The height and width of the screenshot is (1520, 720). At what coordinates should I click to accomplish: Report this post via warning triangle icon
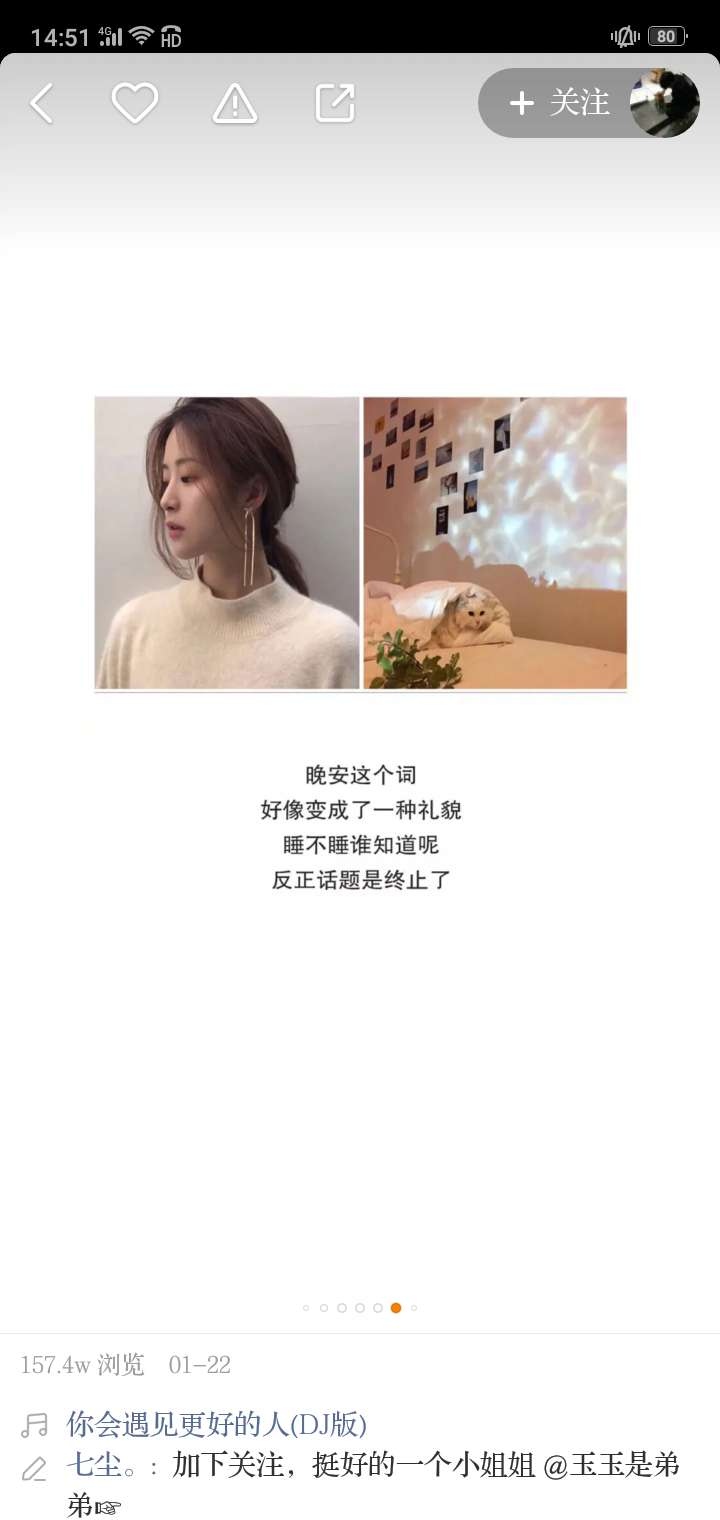click(235, 103)
